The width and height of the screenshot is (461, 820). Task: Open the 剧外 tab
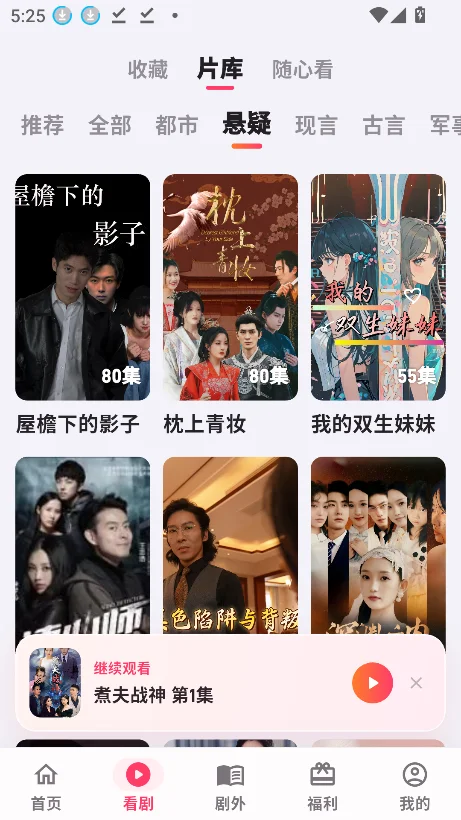pos(230,787)
